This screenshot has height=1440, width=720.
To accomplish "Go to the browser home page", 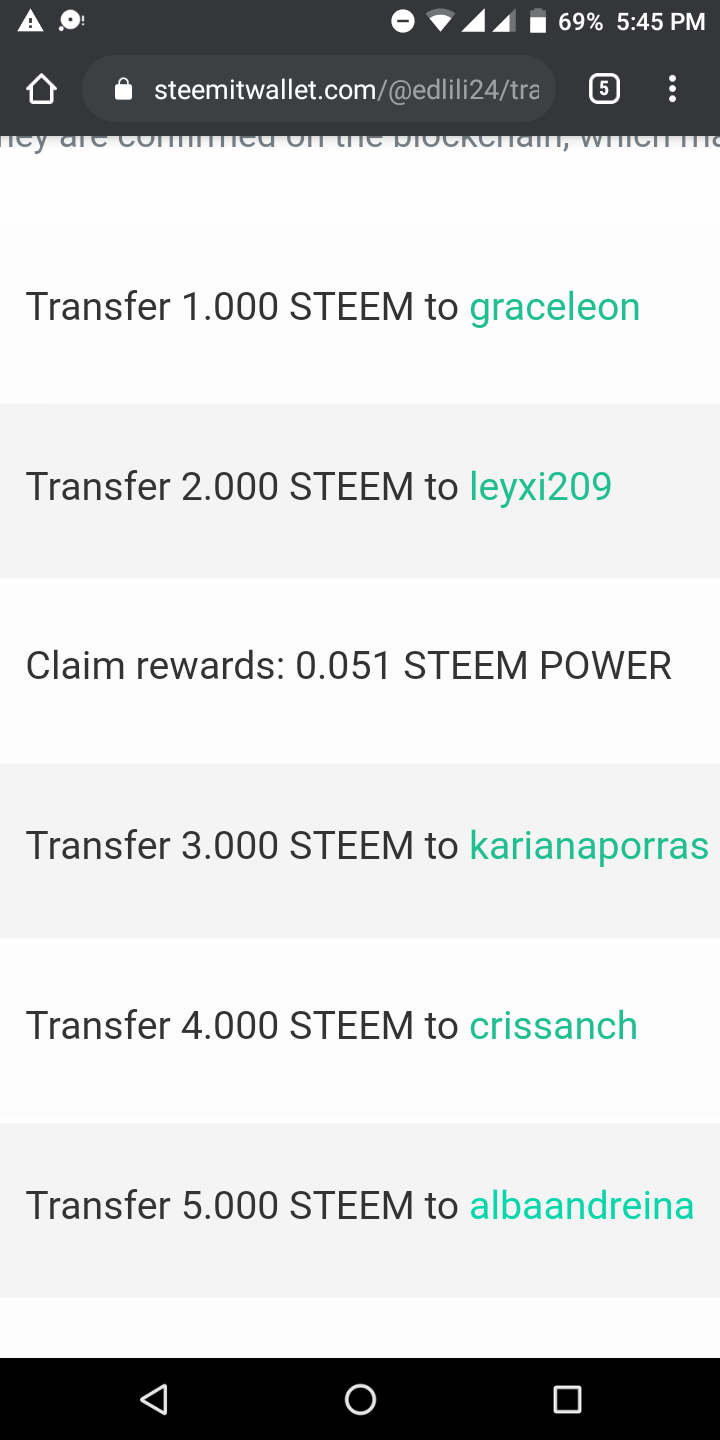I will (x=41, y=90).
